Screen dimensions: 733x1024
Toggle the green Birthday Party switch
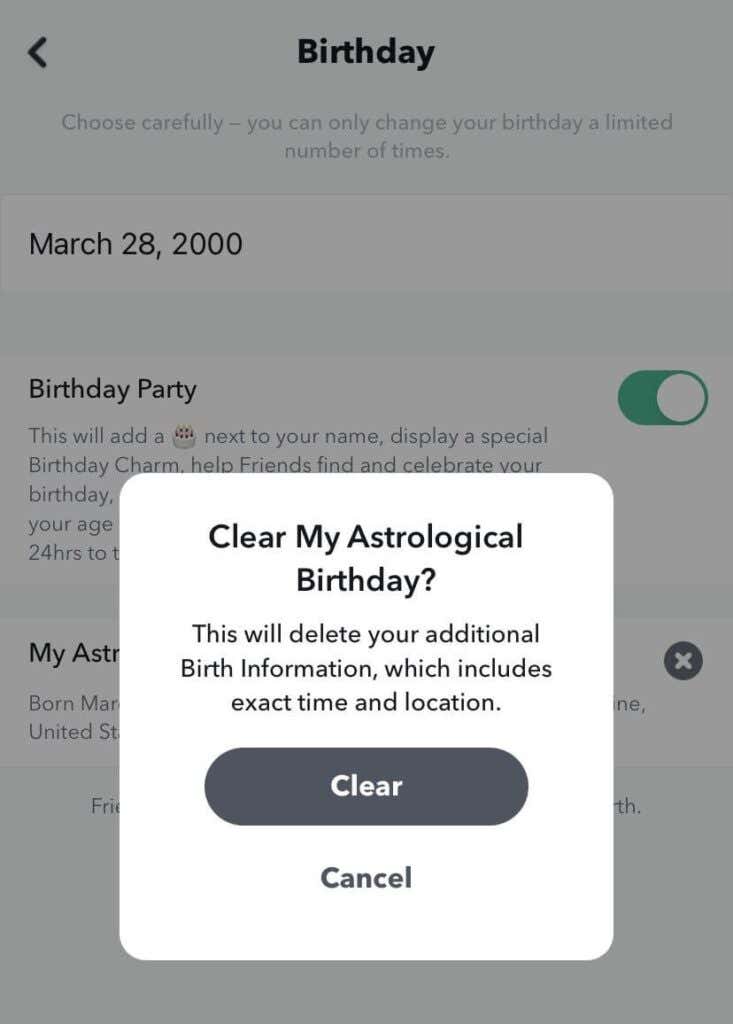click(x=663, y=396)
